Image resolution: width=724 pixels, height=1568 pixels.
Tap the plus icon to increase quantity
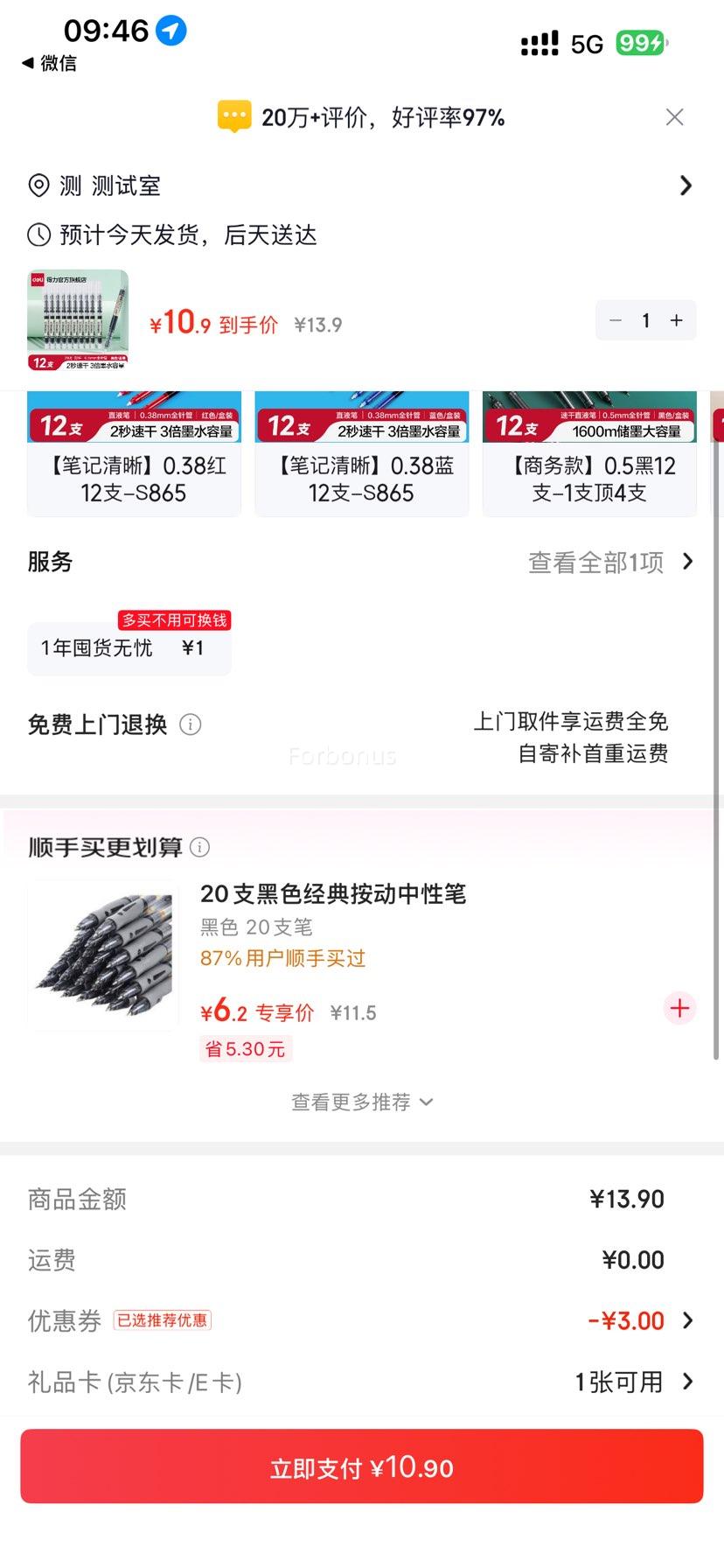[675, 320]
